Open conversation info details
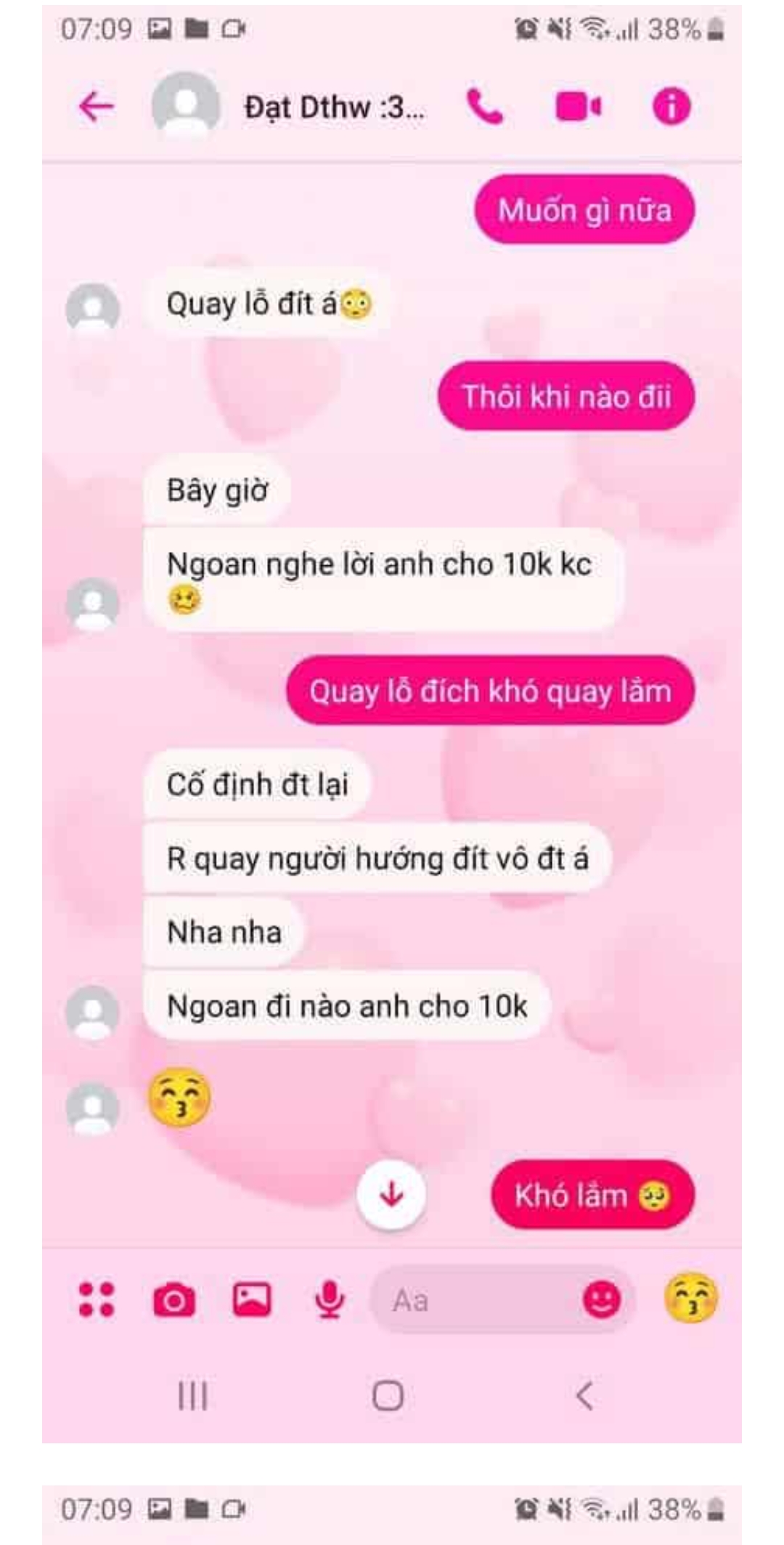The height and width of the screenshot is (1545, 784). 671,108
